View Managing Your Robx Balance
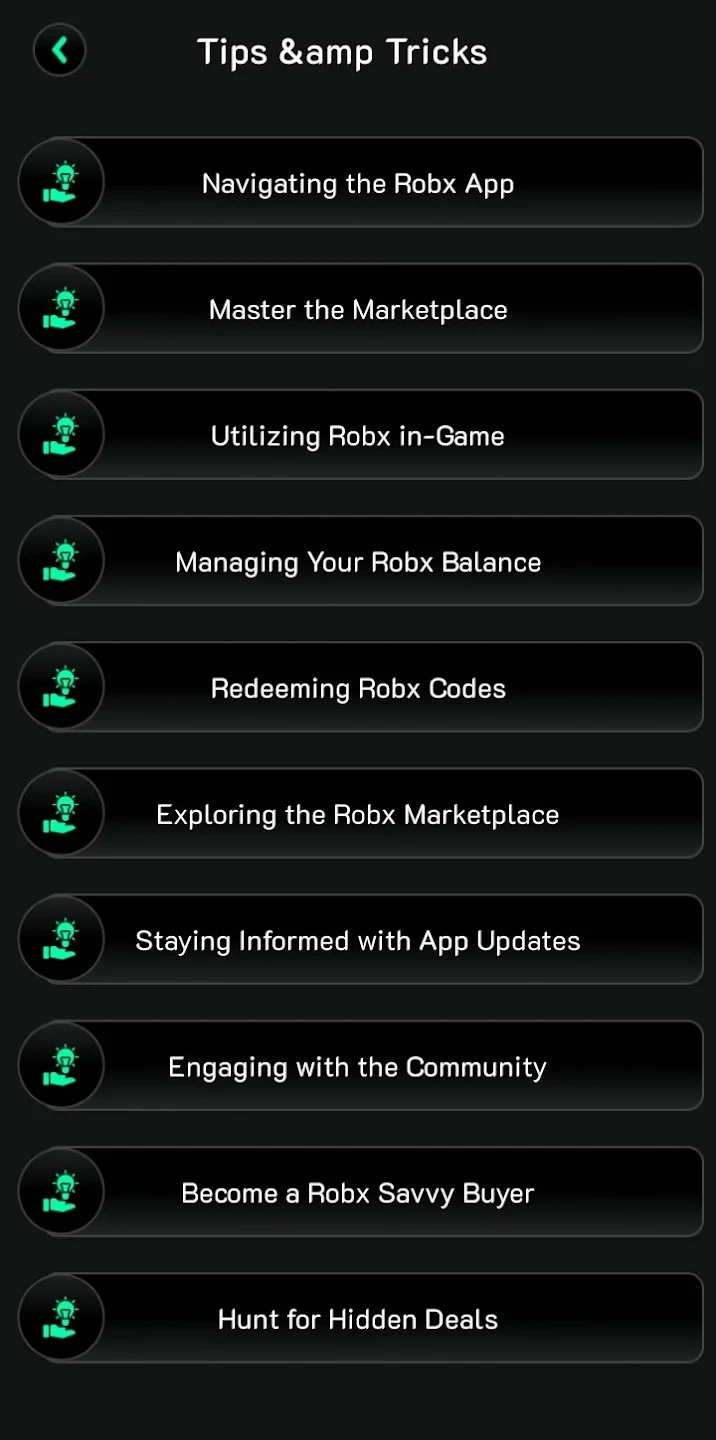This screenshot has height=1440, width=716. pyautogui.click(x=360, y=561)
